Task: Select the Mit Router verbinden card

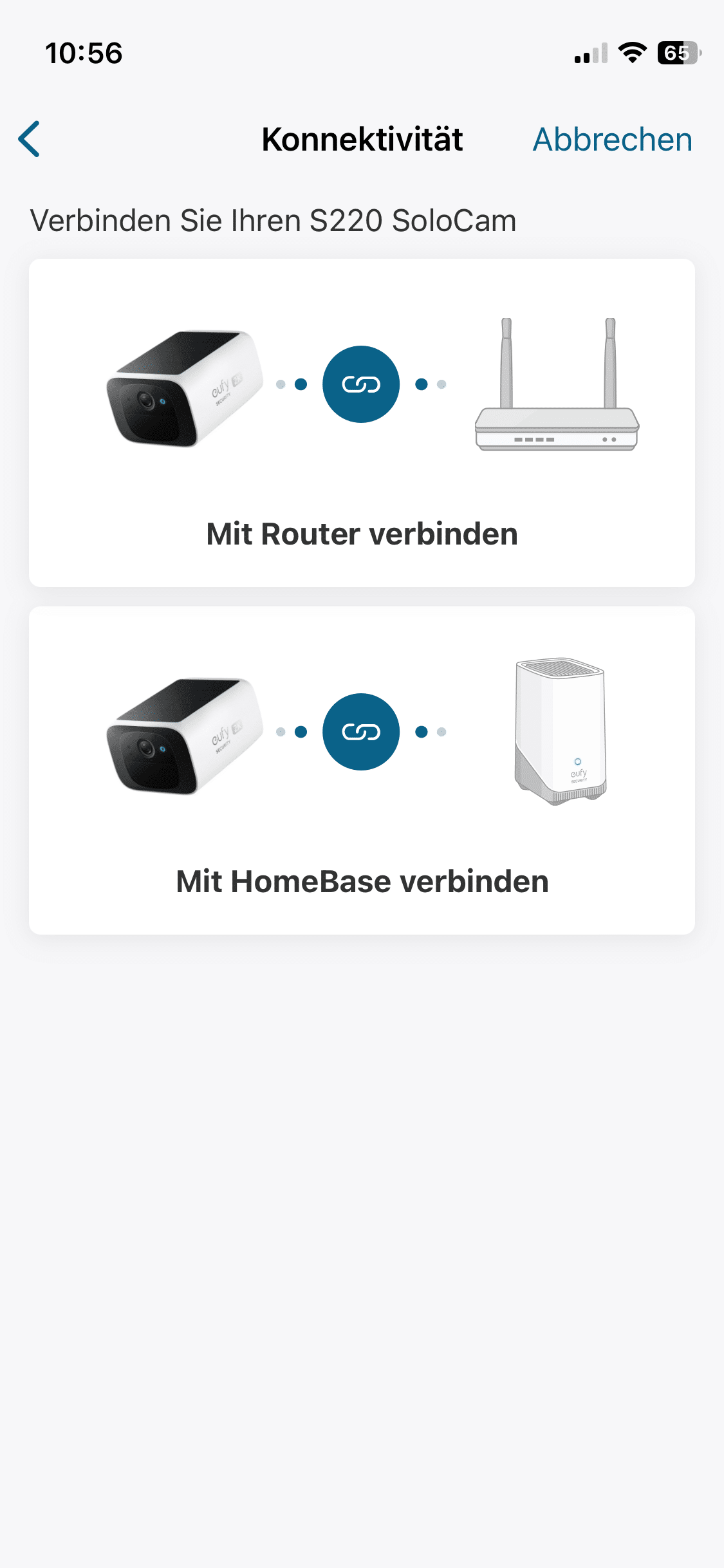Action: click(362, 423)
